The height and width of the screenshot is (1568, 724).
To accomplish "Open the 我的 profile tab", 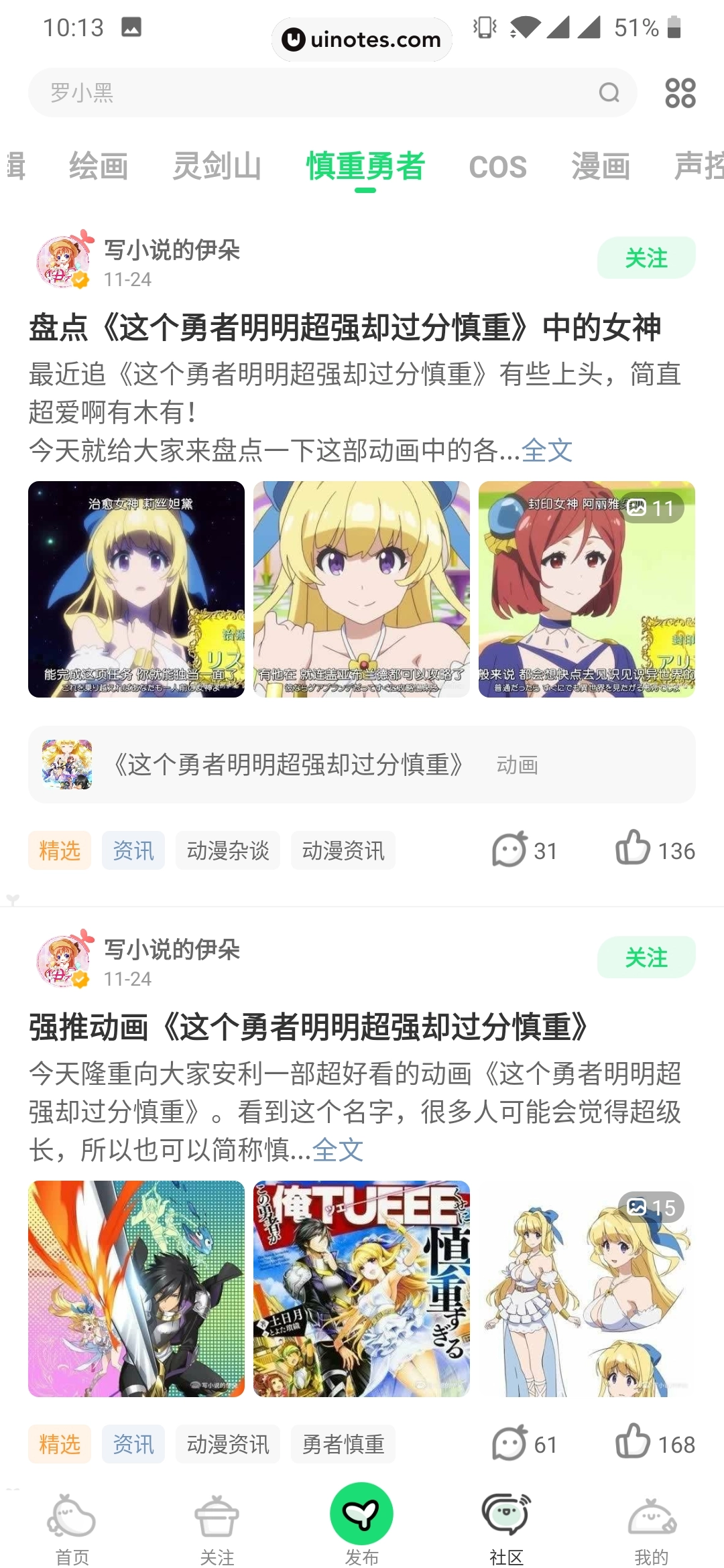I will [651, 1529].
